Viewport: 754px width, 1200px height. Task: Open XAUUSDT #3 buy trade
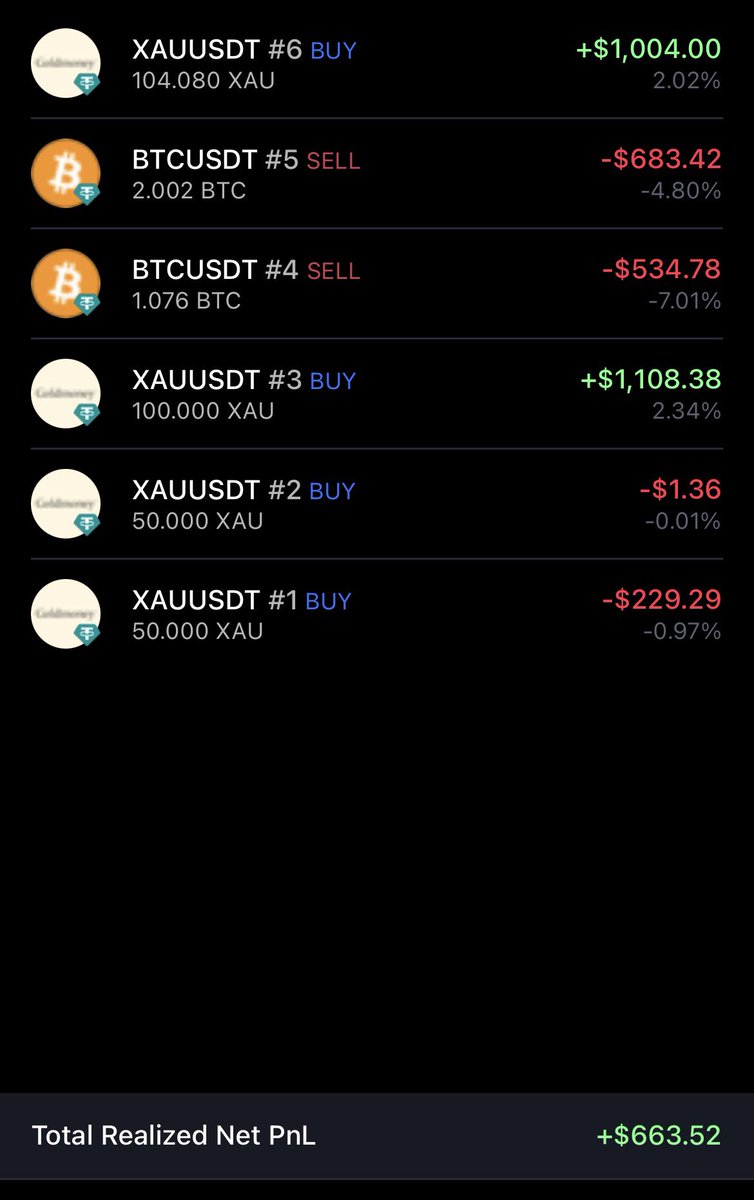click(x=376, y=394)
